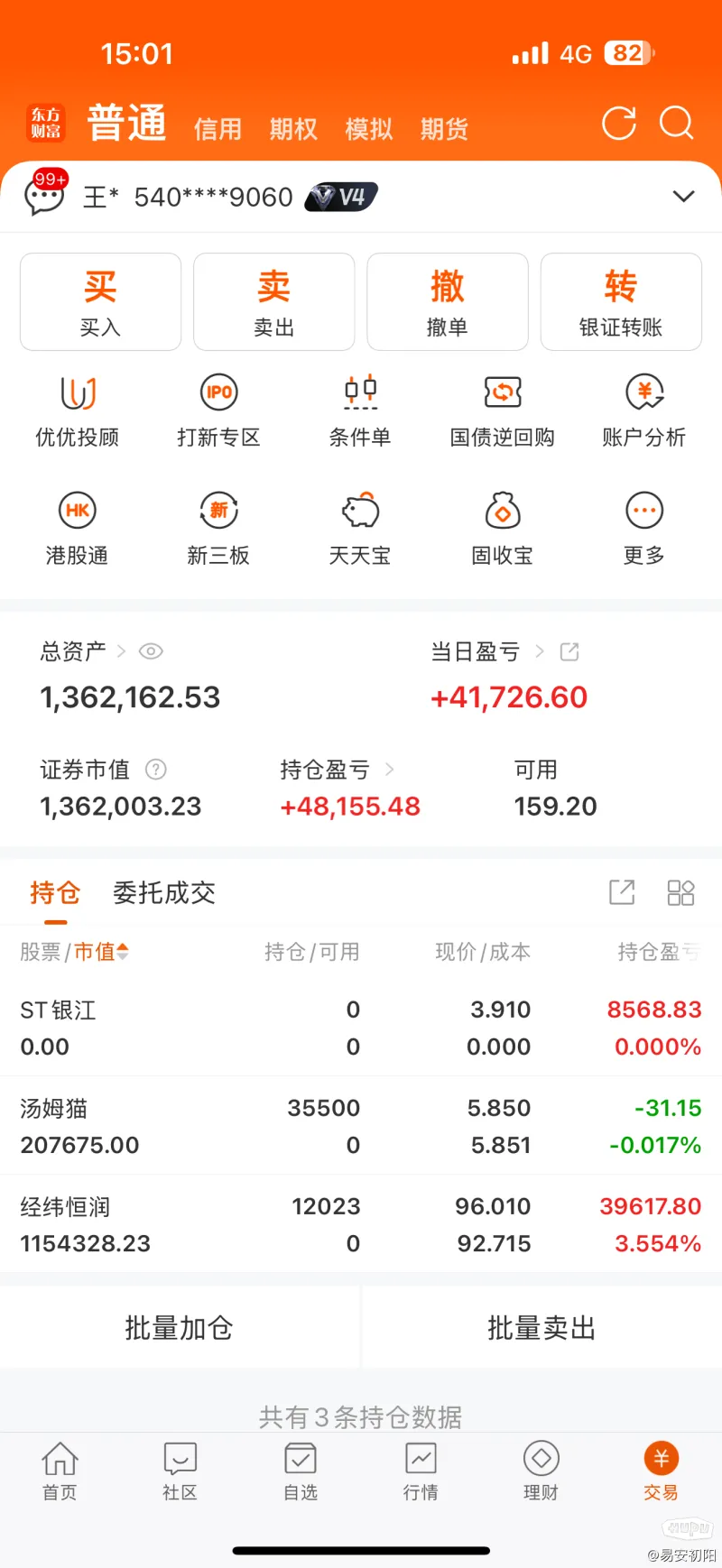
Task: Go to the 行情 market tab
Action: 421,1471
